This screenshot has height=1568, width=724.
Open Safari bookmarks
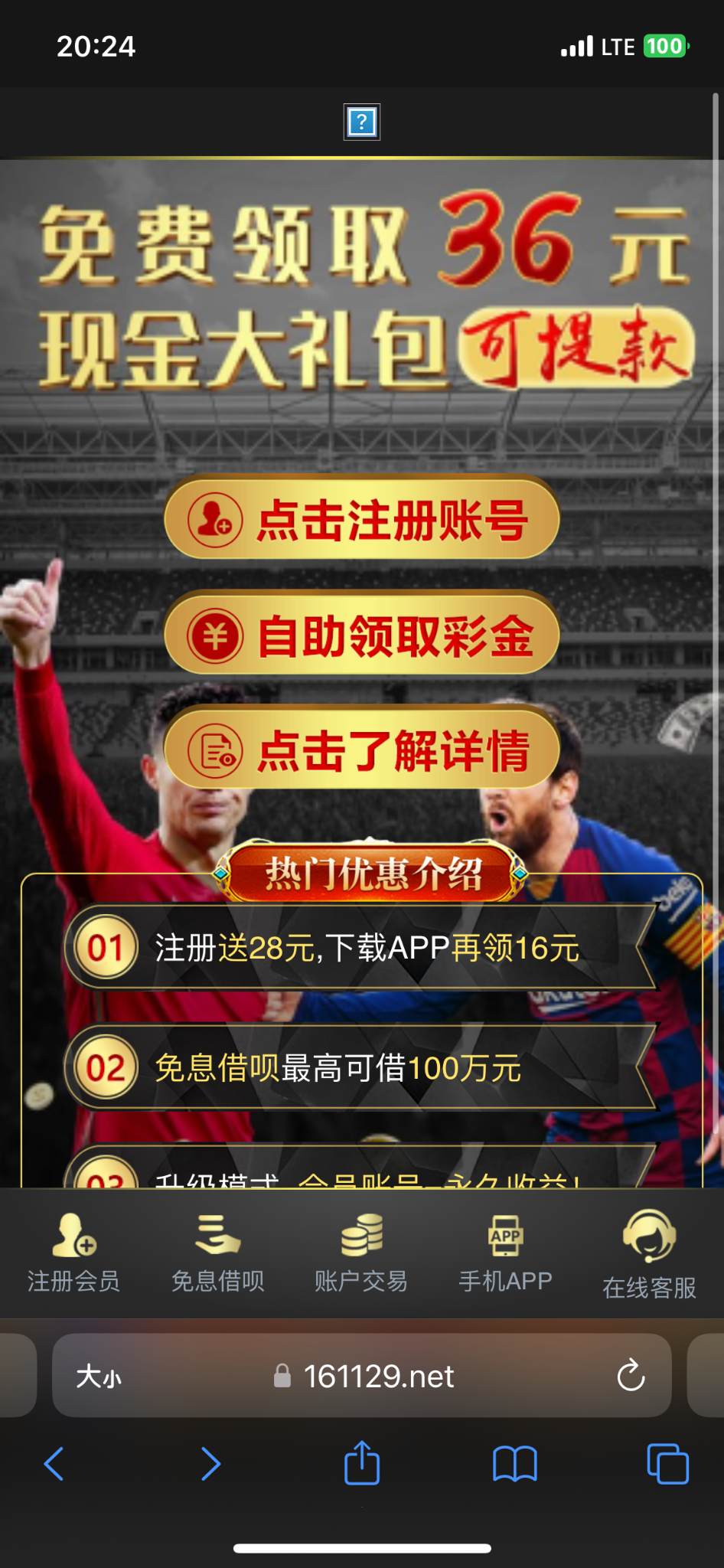click(515, 1464)
